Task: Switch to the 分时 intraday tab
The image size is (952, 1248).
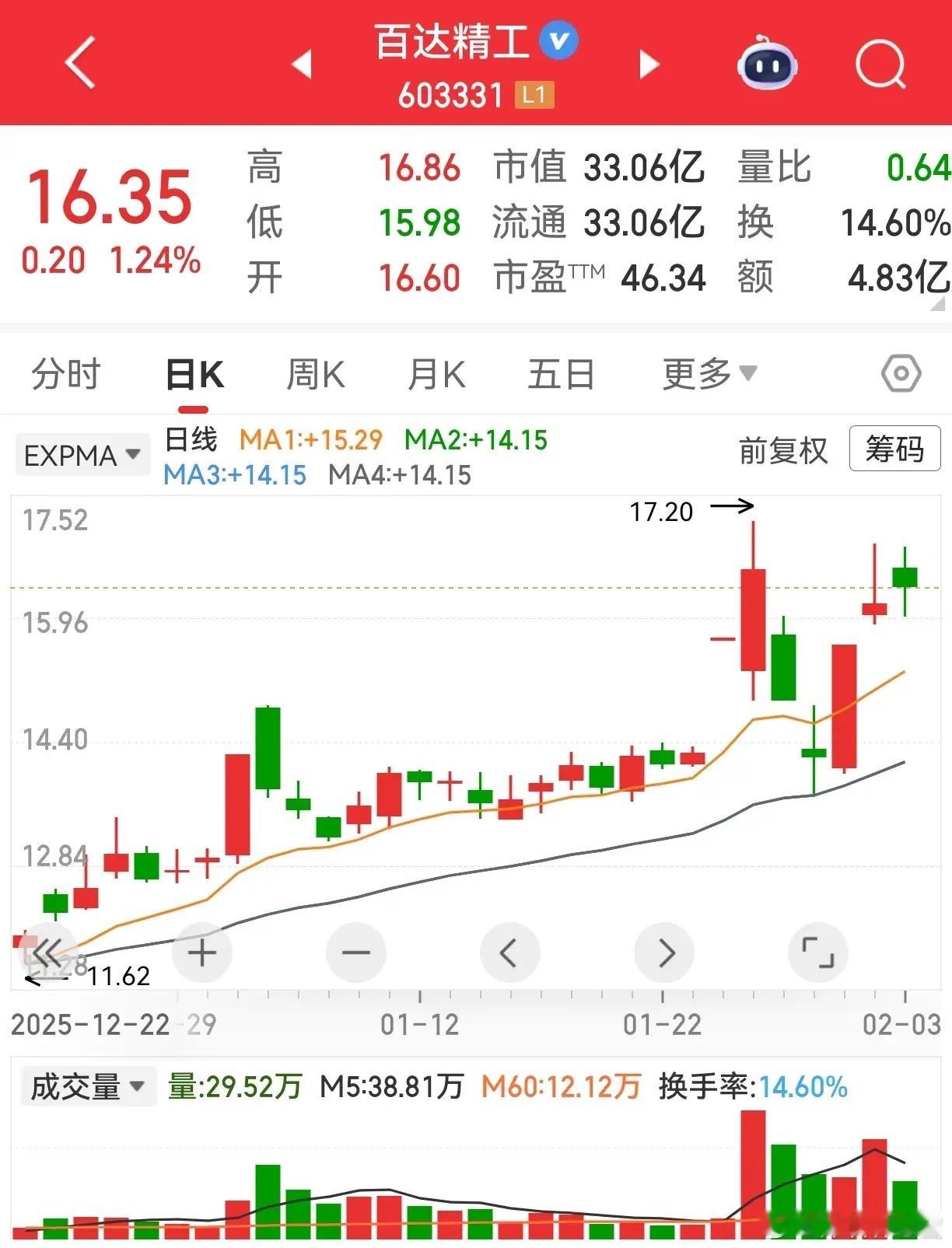Action: click(x=65, y=373)
